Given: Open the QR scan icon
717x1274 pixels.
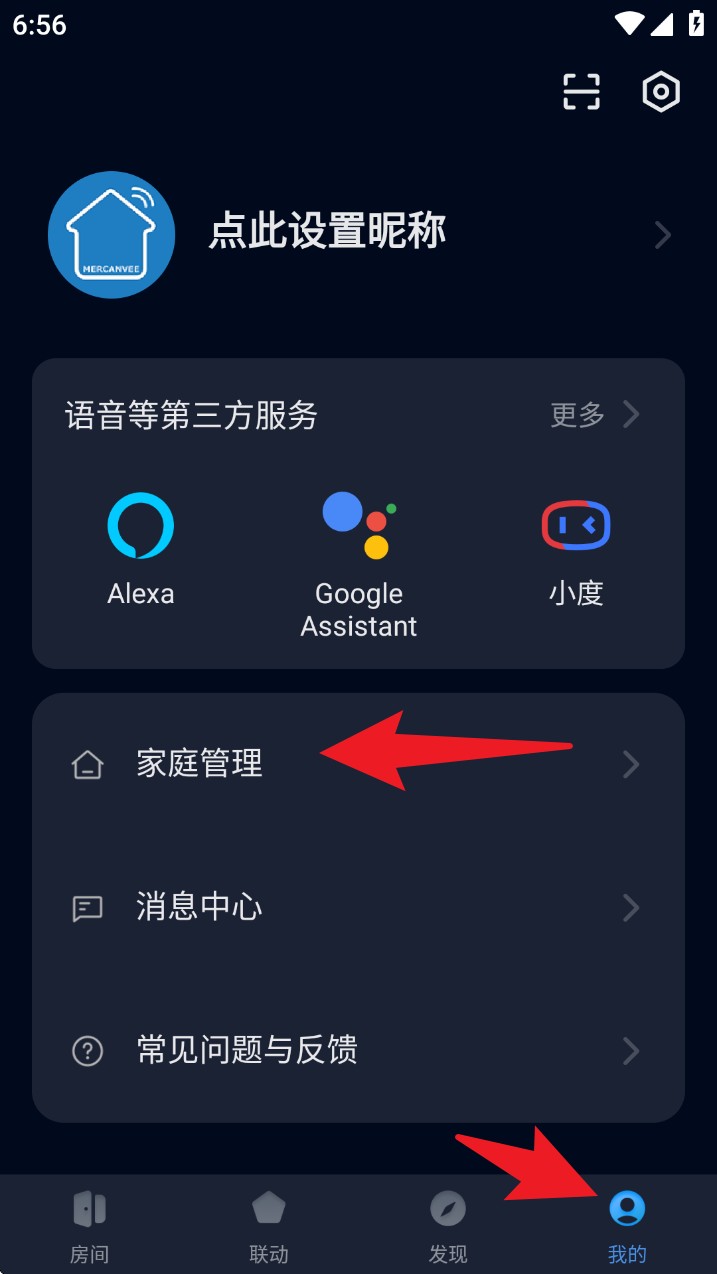Looking at the screenshot, I should 581,92.
